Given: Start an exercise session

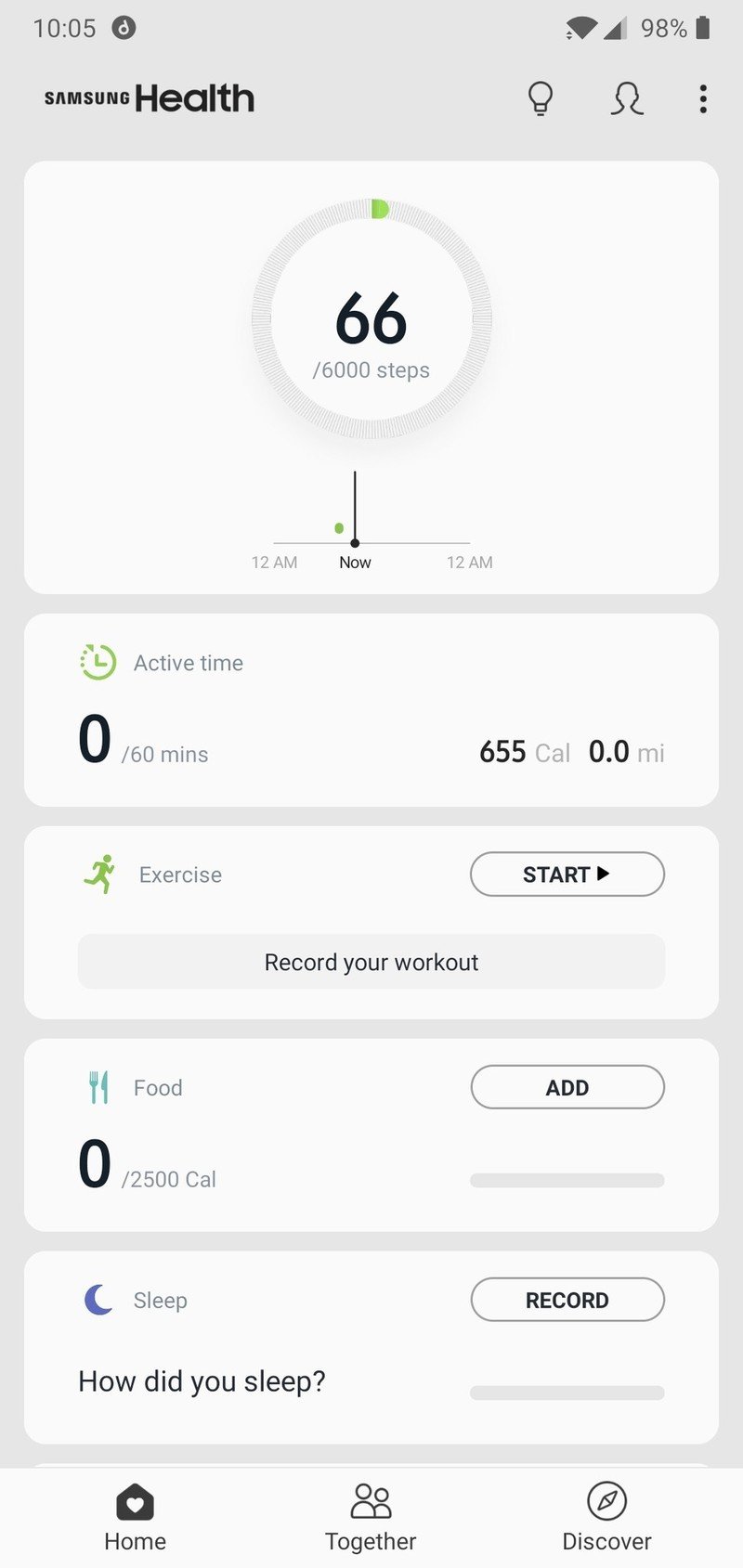Looking at the screenshot, I should tap(567, 874).
